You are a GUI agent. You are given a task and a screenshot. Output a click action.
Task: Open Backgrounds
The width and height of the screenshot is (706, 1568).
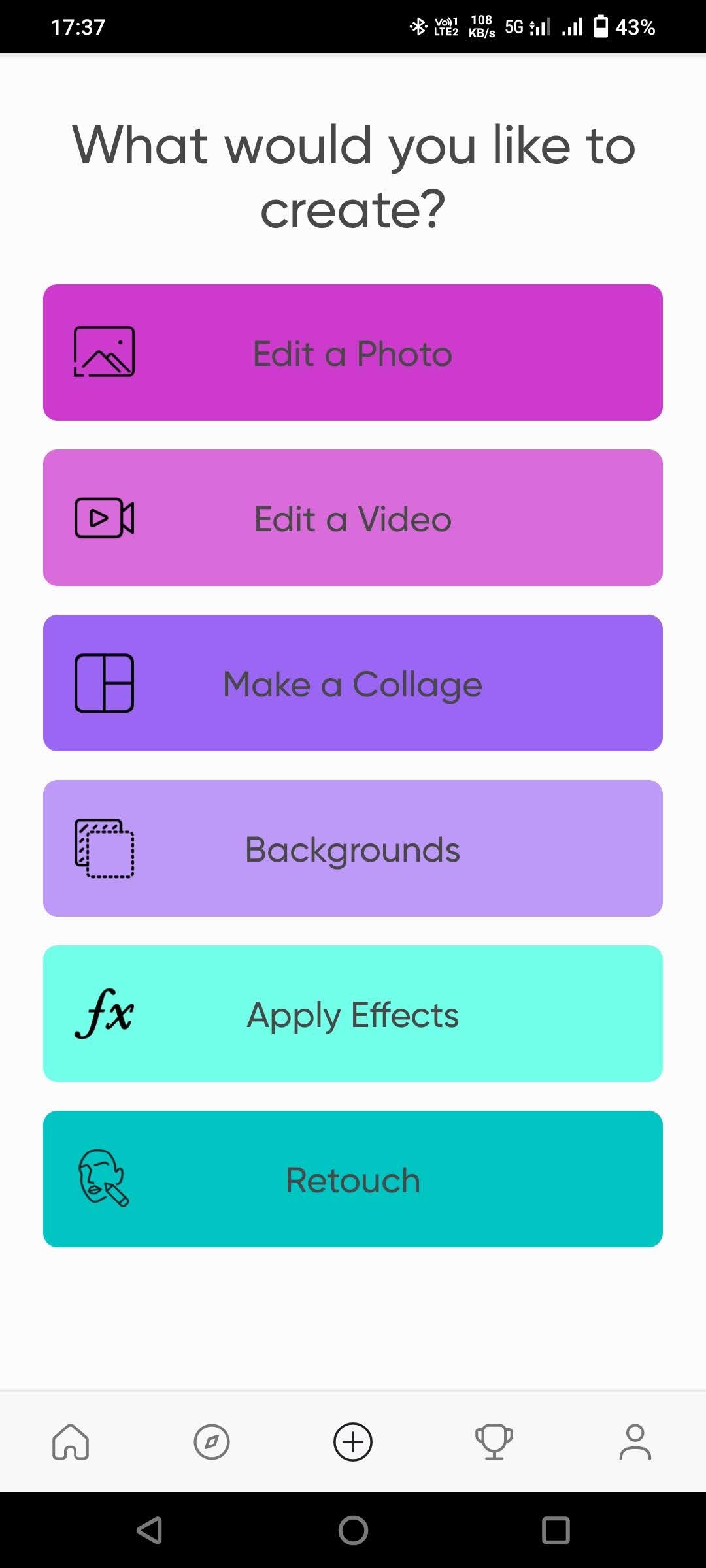[x=352, y=848]
